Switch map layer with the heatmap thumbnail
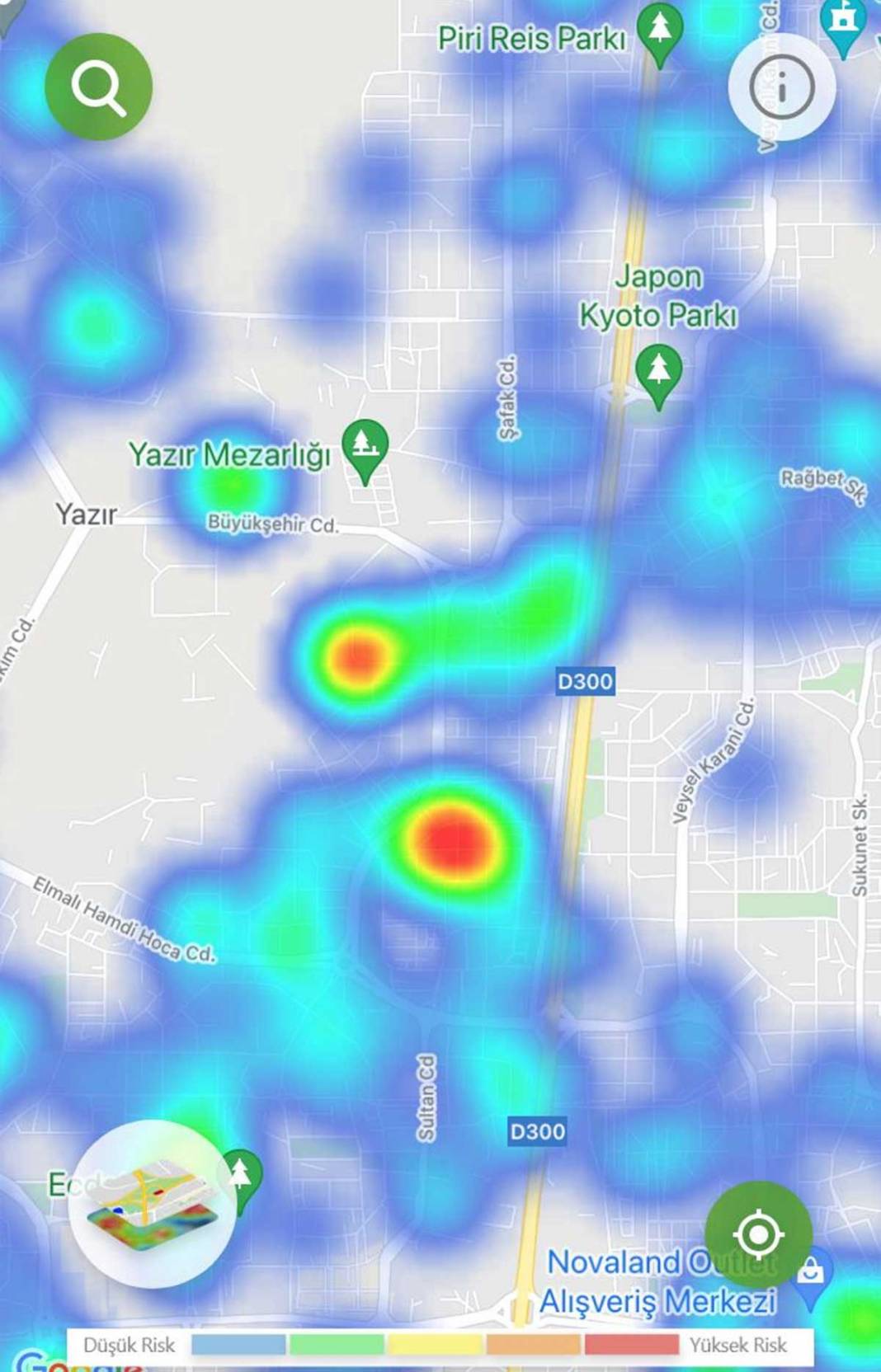 [153, 1205]
